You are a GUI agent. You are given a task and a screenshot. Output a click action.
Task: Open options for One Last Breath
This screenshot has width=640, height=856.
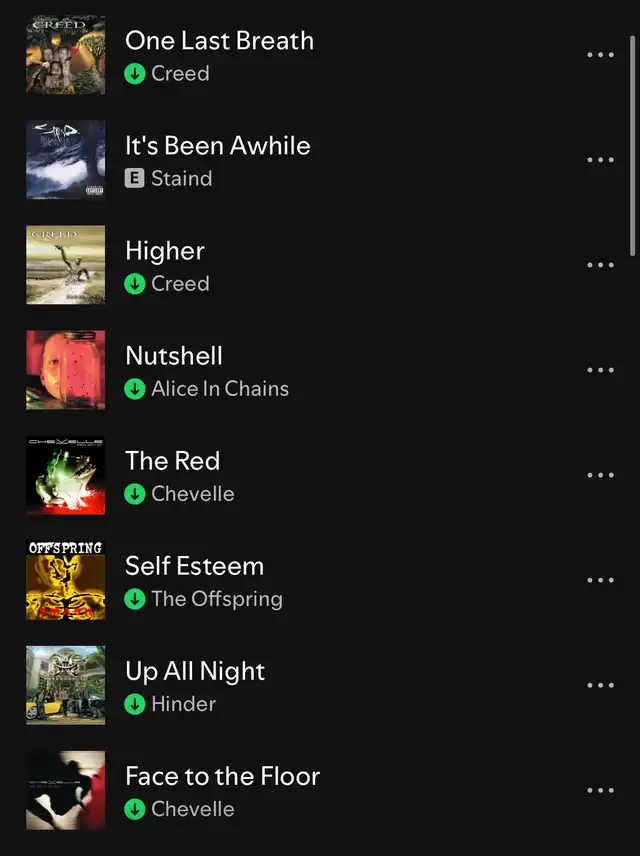point(600,55)
